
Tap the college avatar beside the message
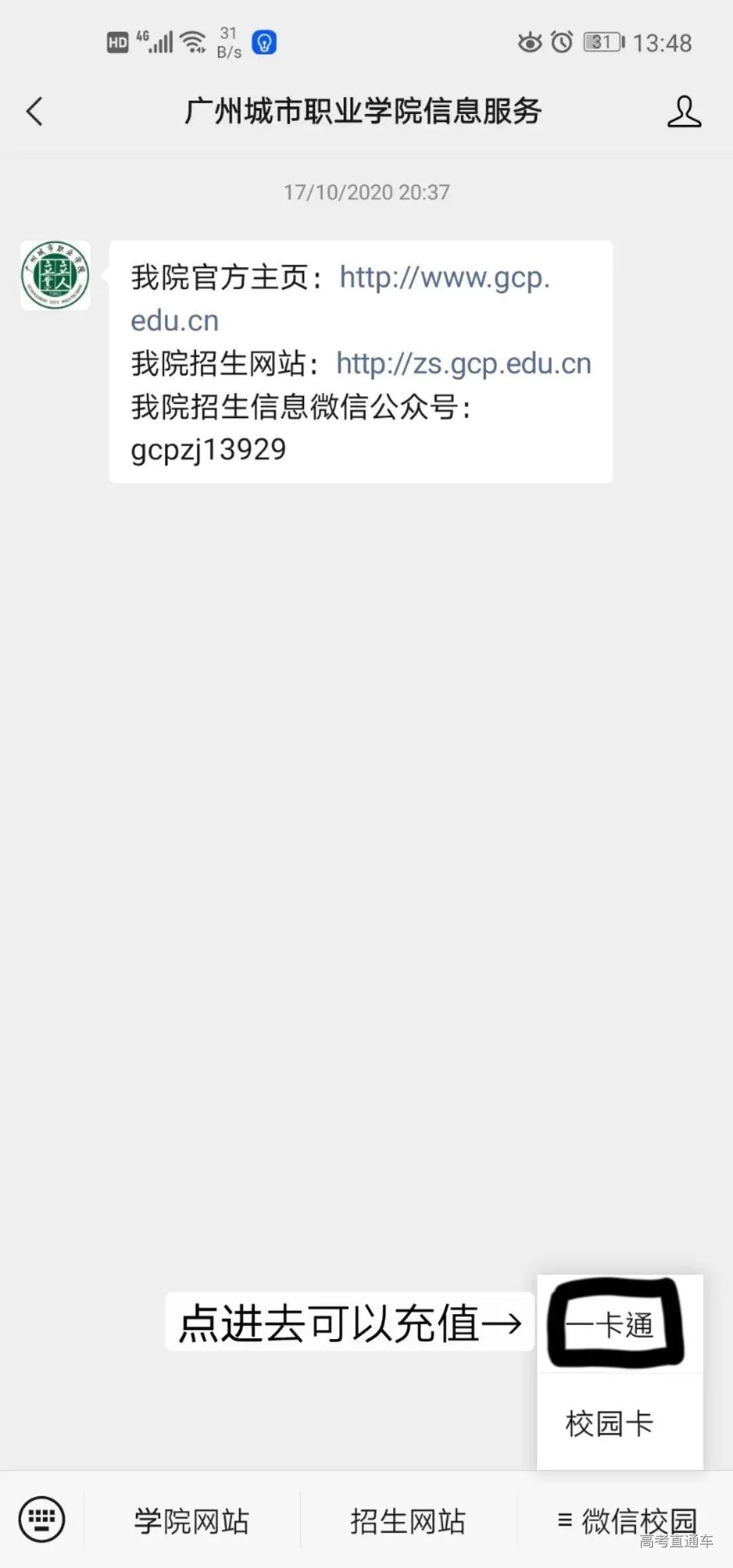[x=55, y=275]
